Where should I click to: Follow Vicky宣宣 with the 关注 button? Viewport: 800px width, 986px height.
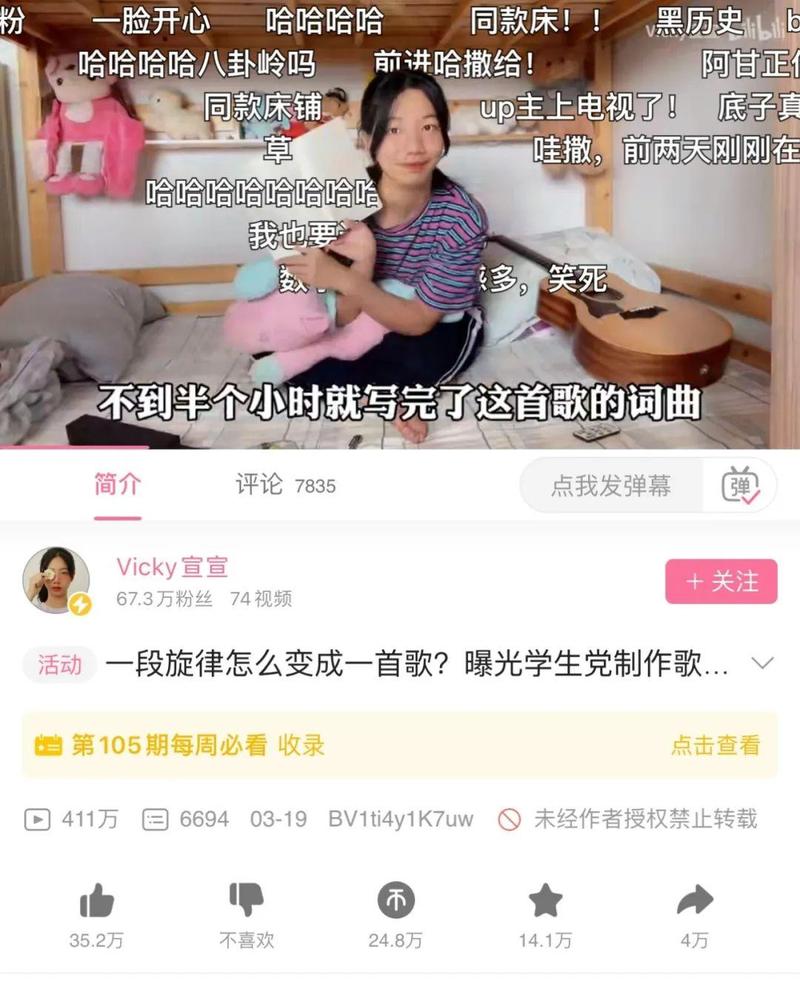[720, 581]
